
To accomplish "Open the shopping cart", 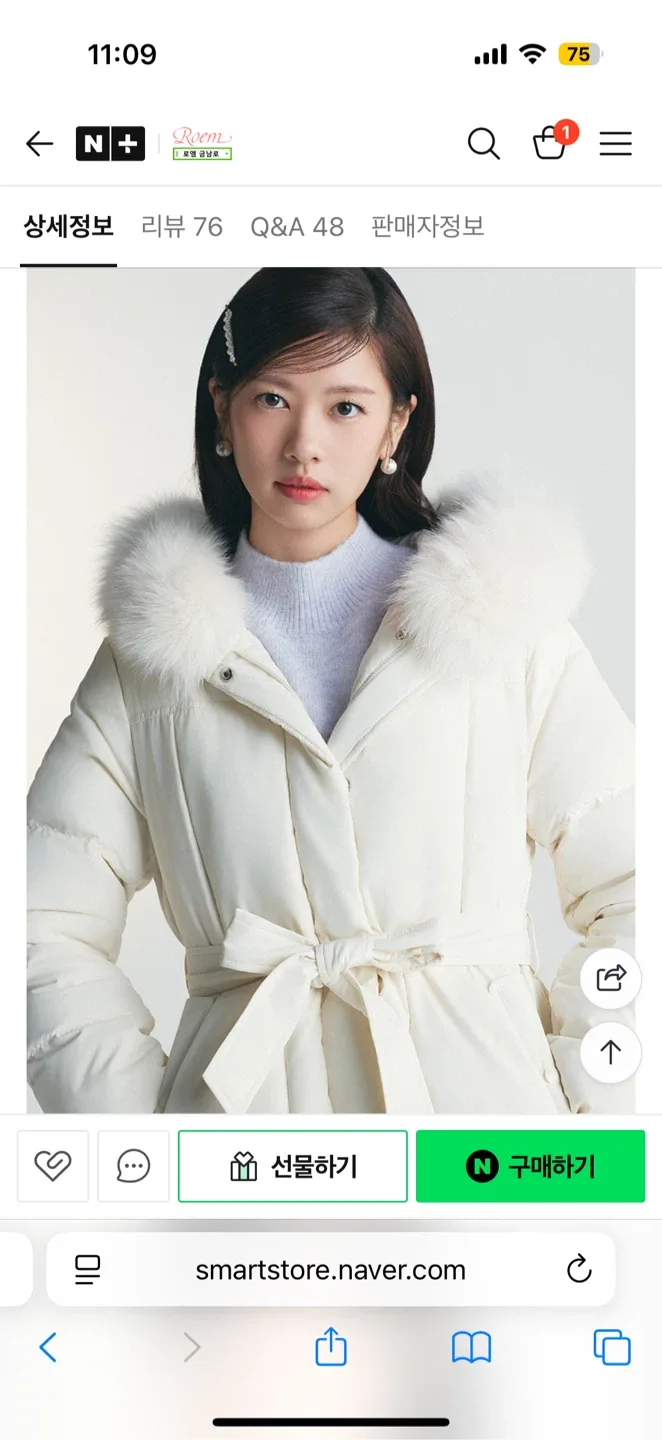I will pyautogui.click(x=550, y=144).
